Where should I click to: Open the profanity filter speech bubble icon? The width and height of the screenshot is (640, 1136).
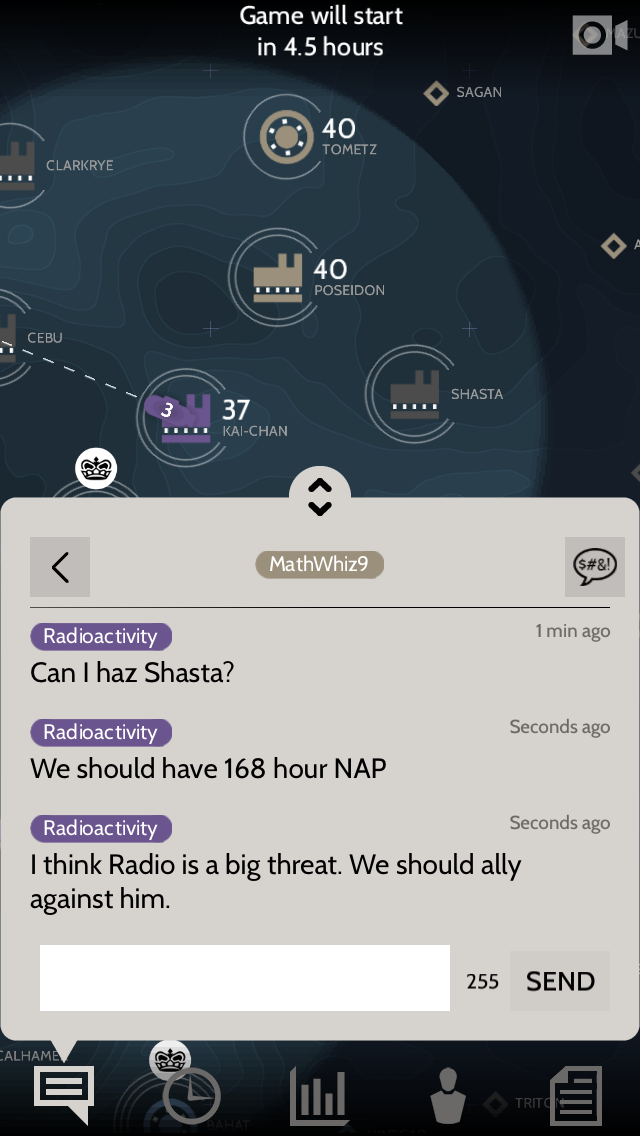coord(594,567)
